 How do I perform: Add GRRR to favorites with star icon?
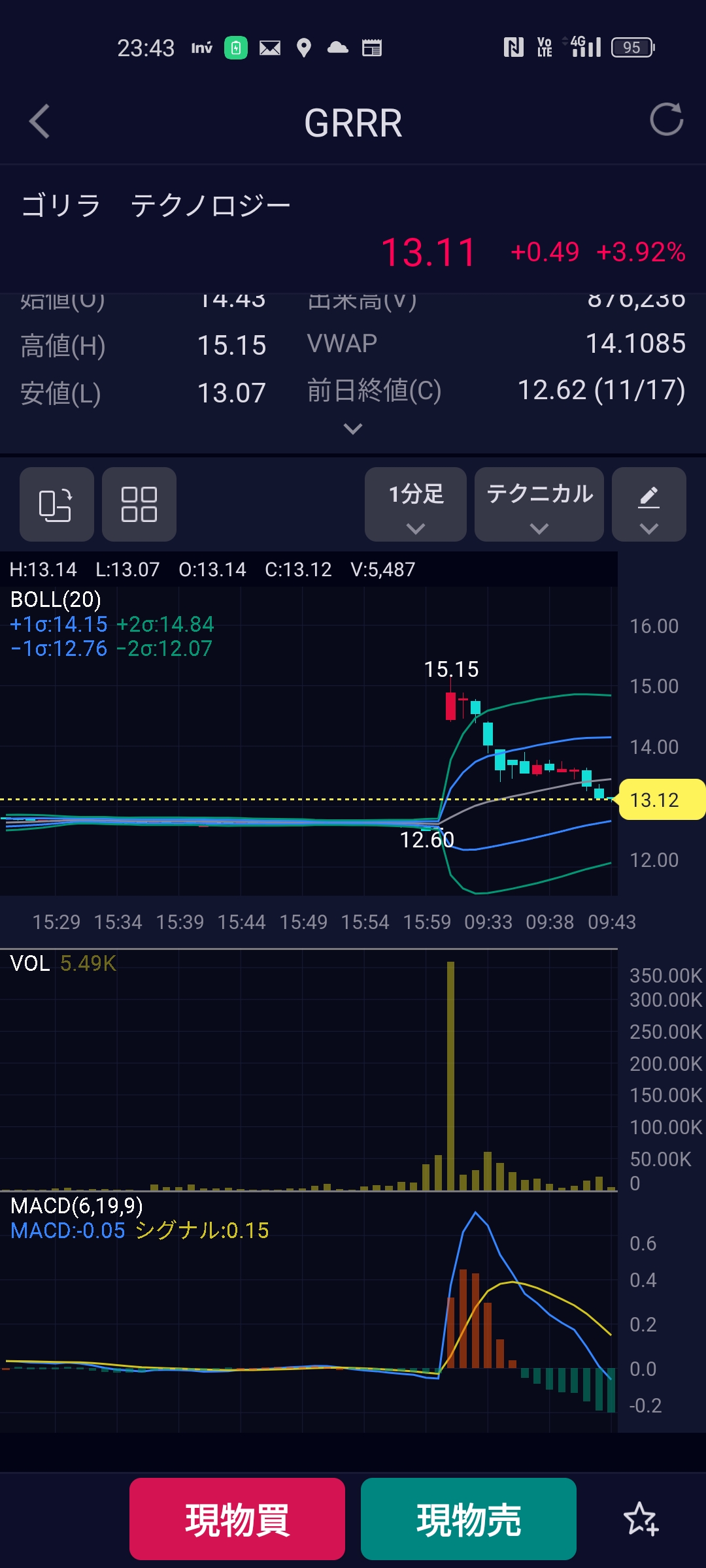tap(641, 1519)
